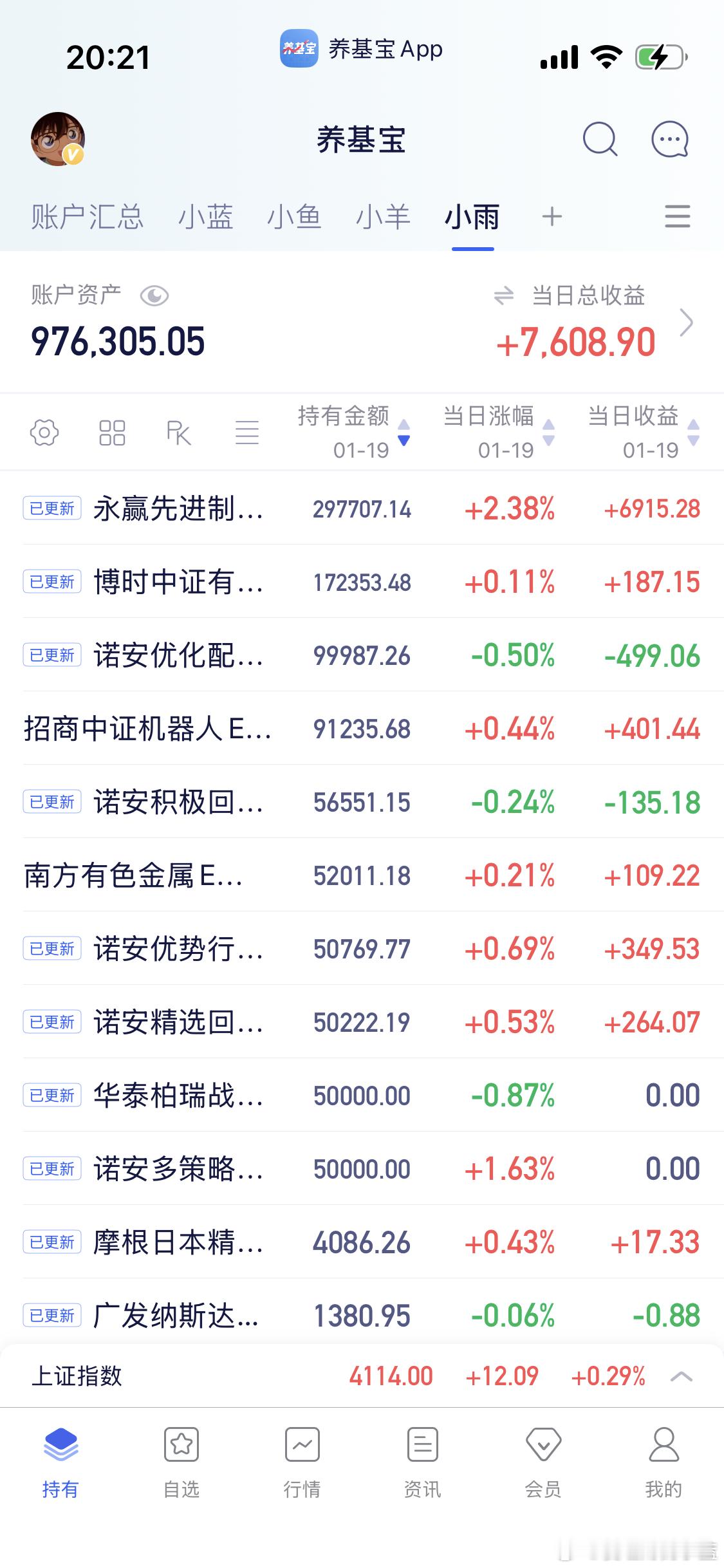Switch to grid view icon
The image size is (724, 1568).
point(112,433)
